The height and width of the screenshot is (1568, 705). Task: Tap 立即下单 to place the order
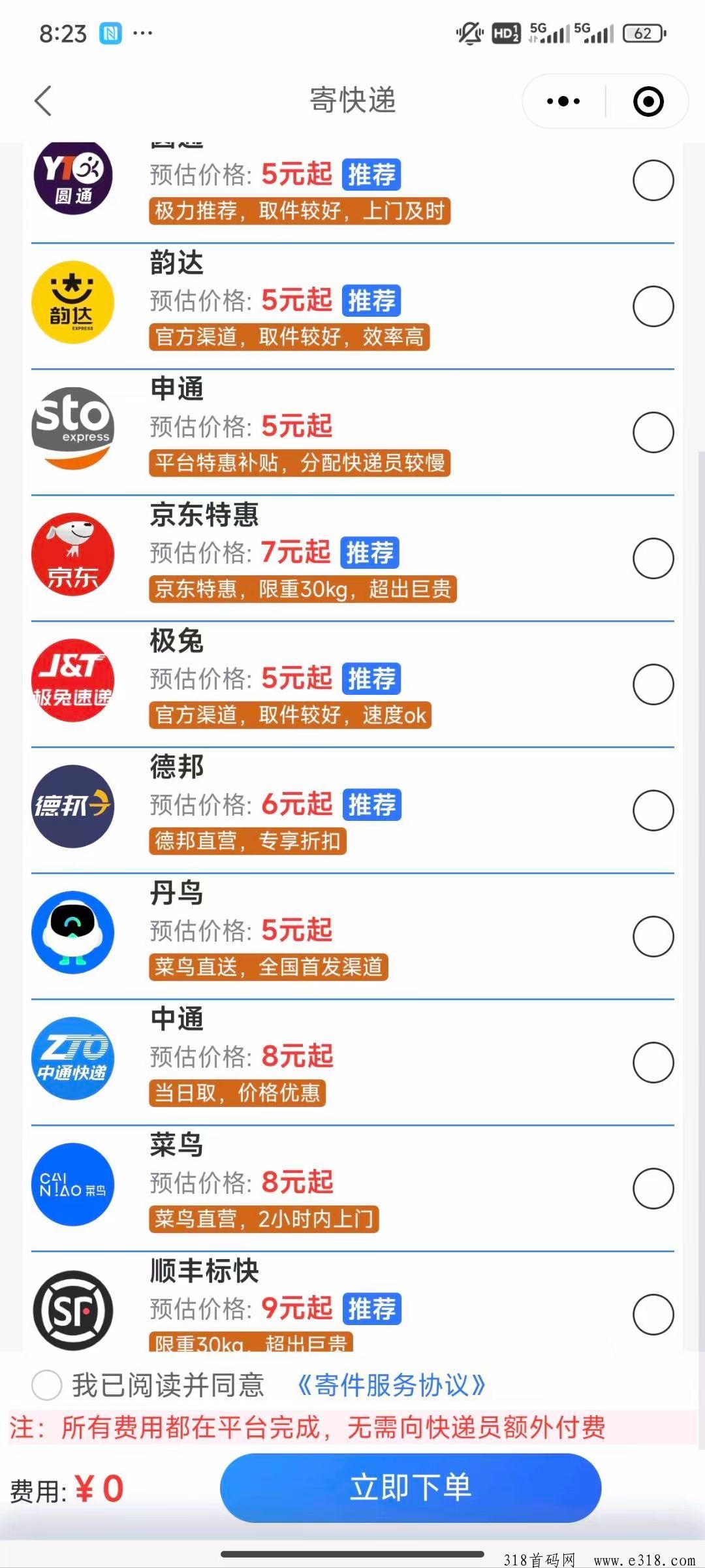[411, 1487]
